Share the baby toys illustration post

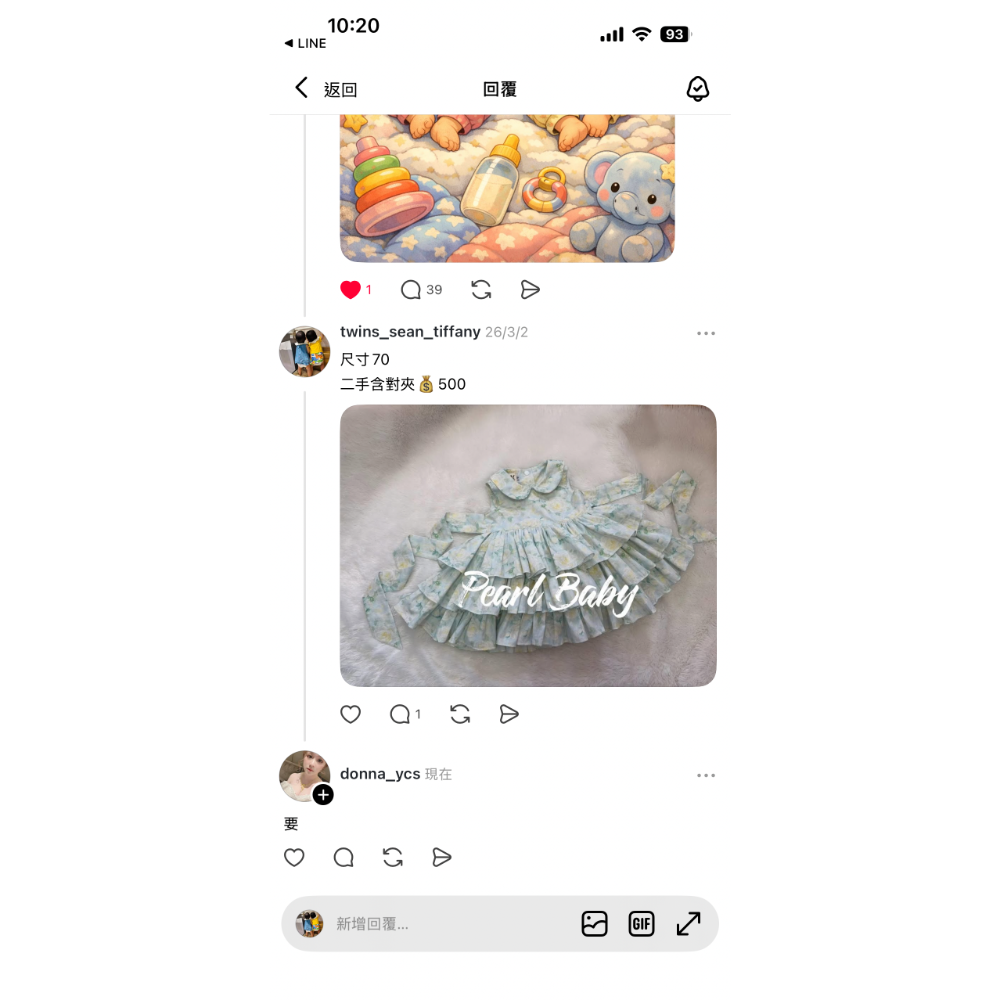pos(530,290)
